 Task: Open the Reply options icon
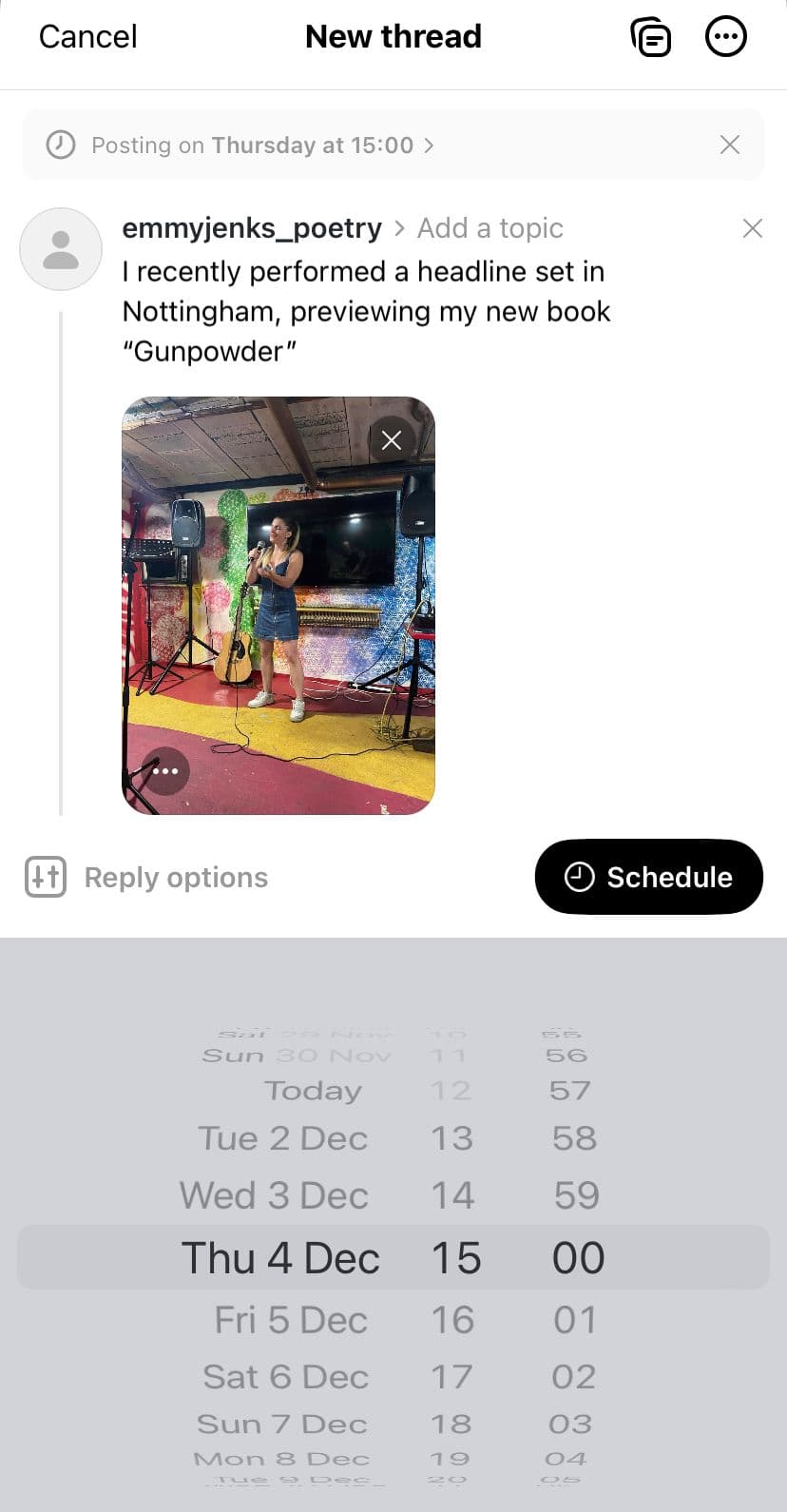point(45,877)
